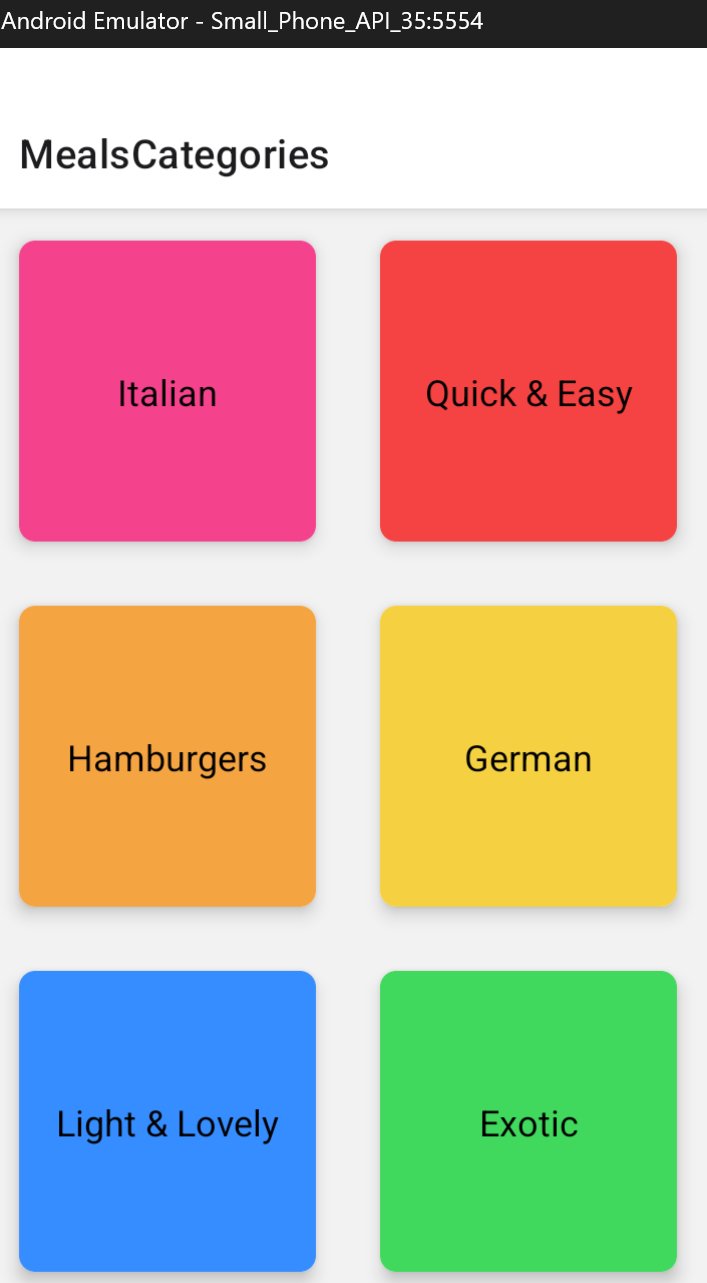The image size is (707, 1283).
Task: Tap the Exotic category card
Action: tap(528, 1121)
